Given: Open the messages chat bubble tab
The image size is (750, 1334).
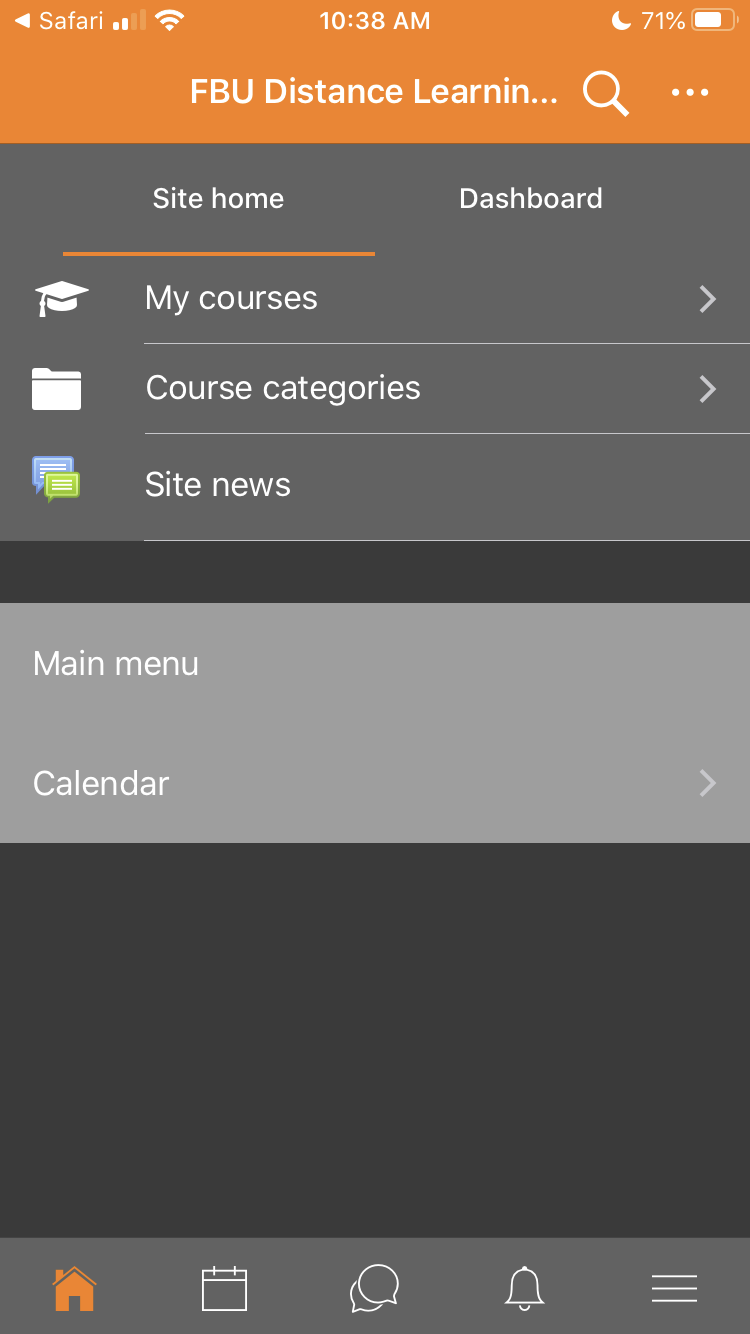Looking at the screenshot, I should coord(375,1288).
